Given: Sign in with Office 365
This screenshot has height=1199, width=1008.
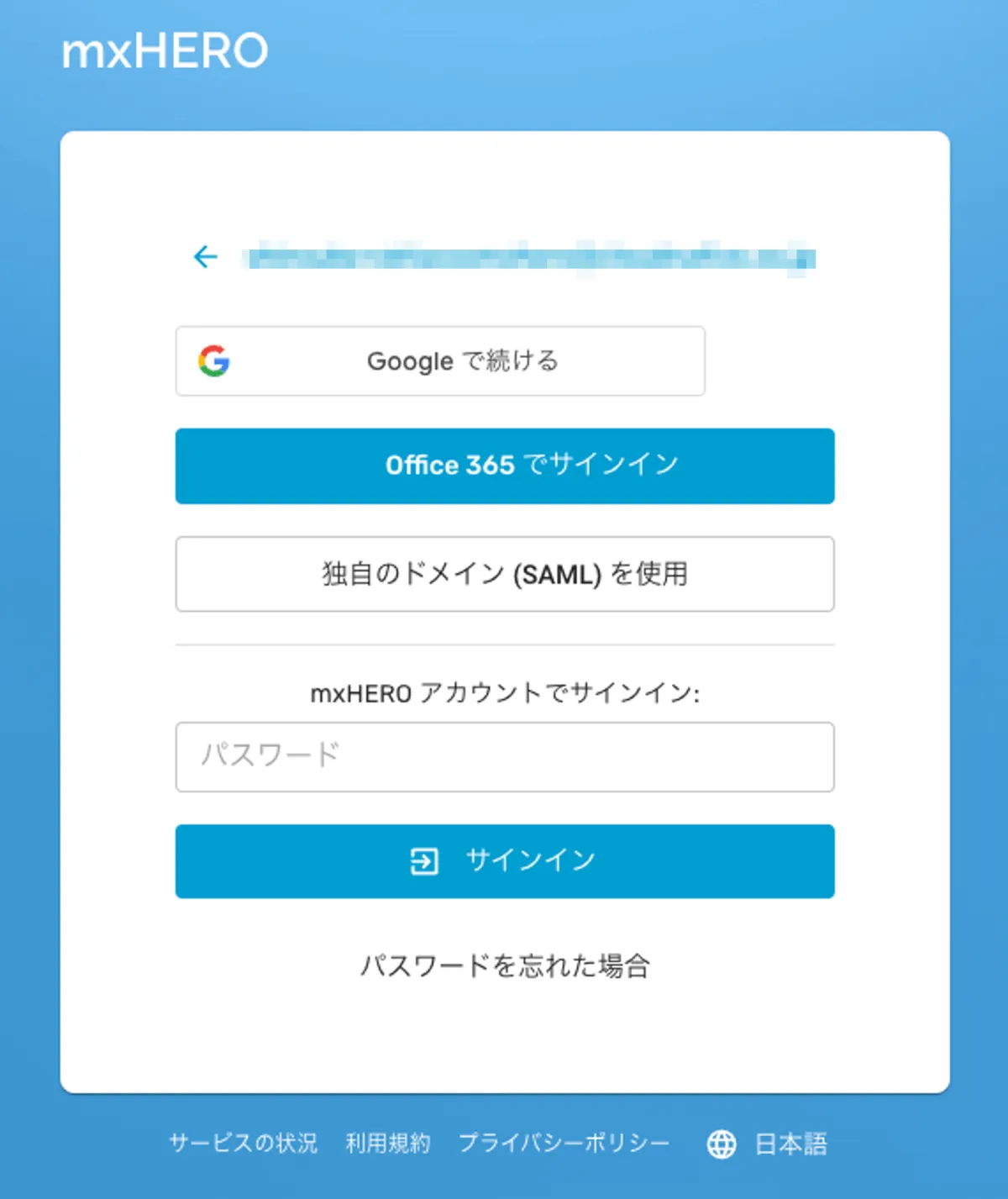Looking at the screenshot, I should pyautogui.click(x=505, y=466).
